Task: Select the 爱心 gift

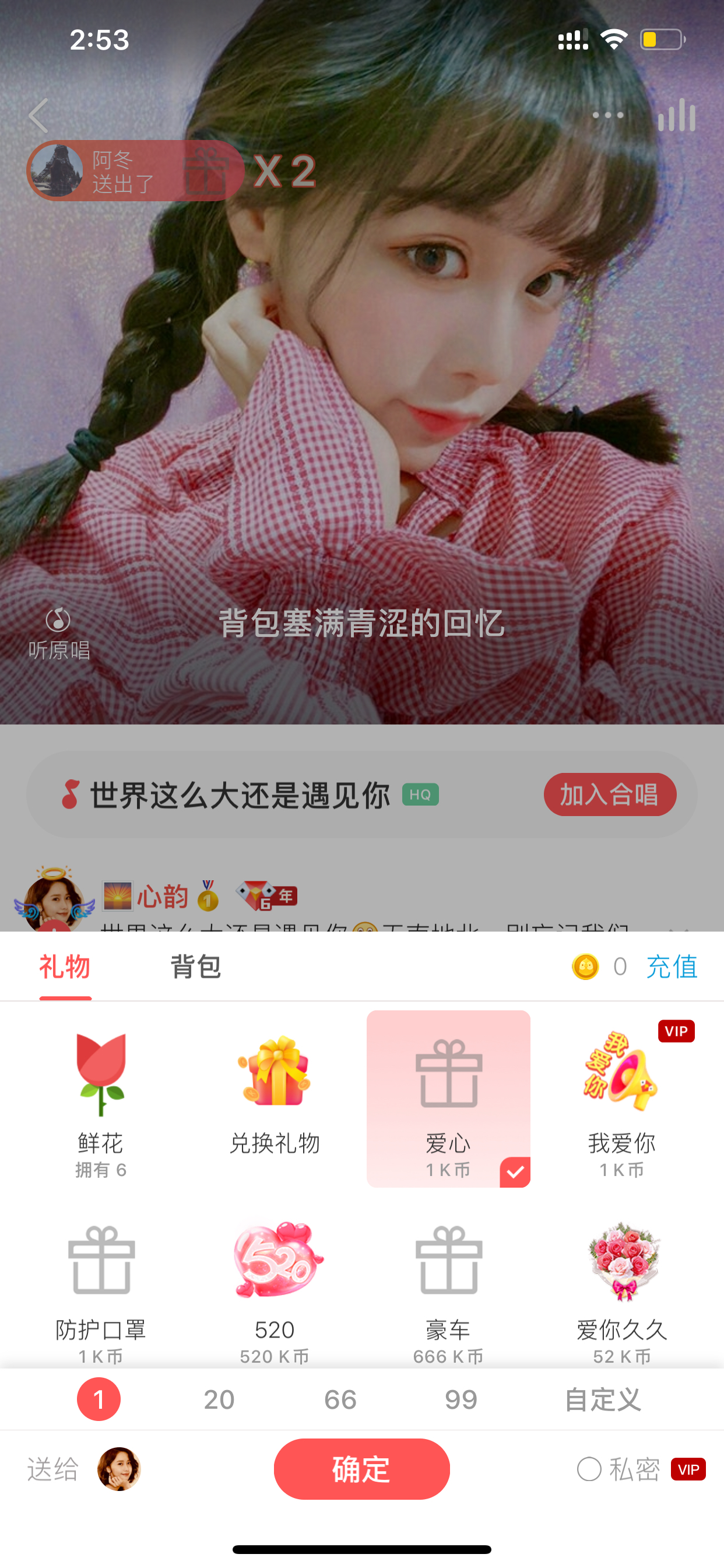Action: click(448, 1100)
